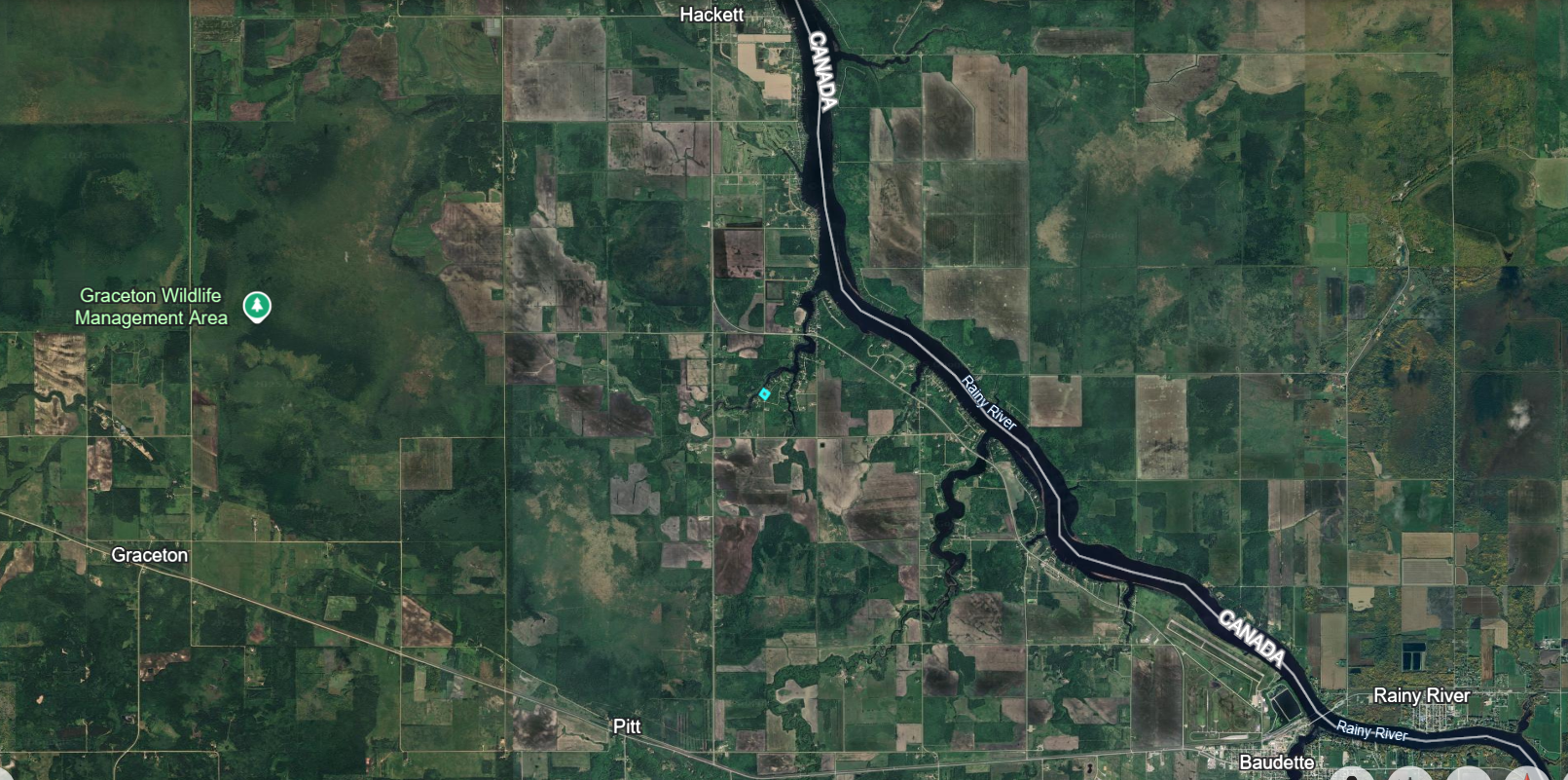
Task: Open the Graceton Wildlife Management Area marker
Action: pyautogui.click(x=257, y=306)
